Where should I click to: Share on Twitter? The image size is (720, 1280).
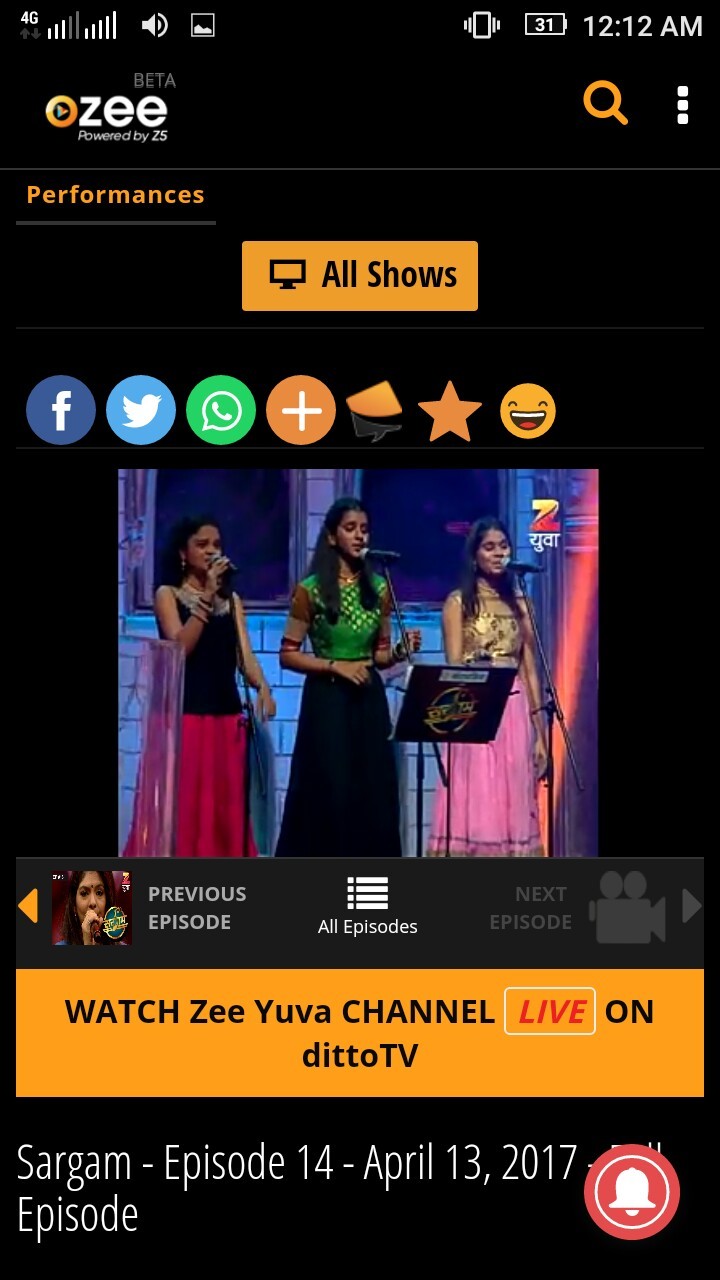141,411
